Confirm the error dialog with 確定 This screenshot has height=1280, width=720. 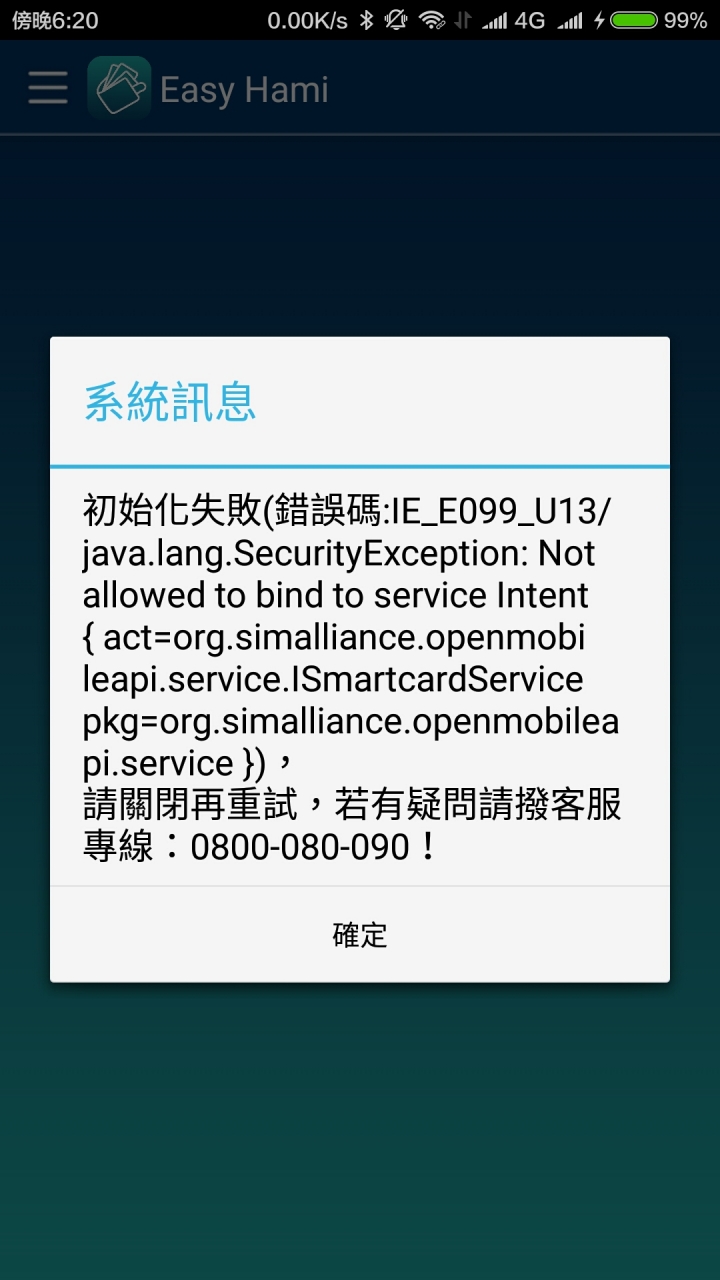pos(360,935)
